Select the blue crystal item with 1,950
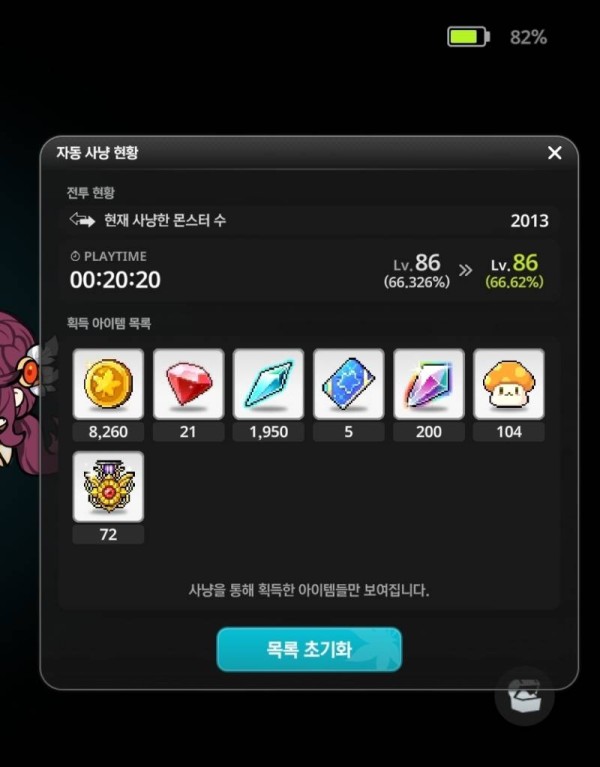 click(x=268, y=384)
